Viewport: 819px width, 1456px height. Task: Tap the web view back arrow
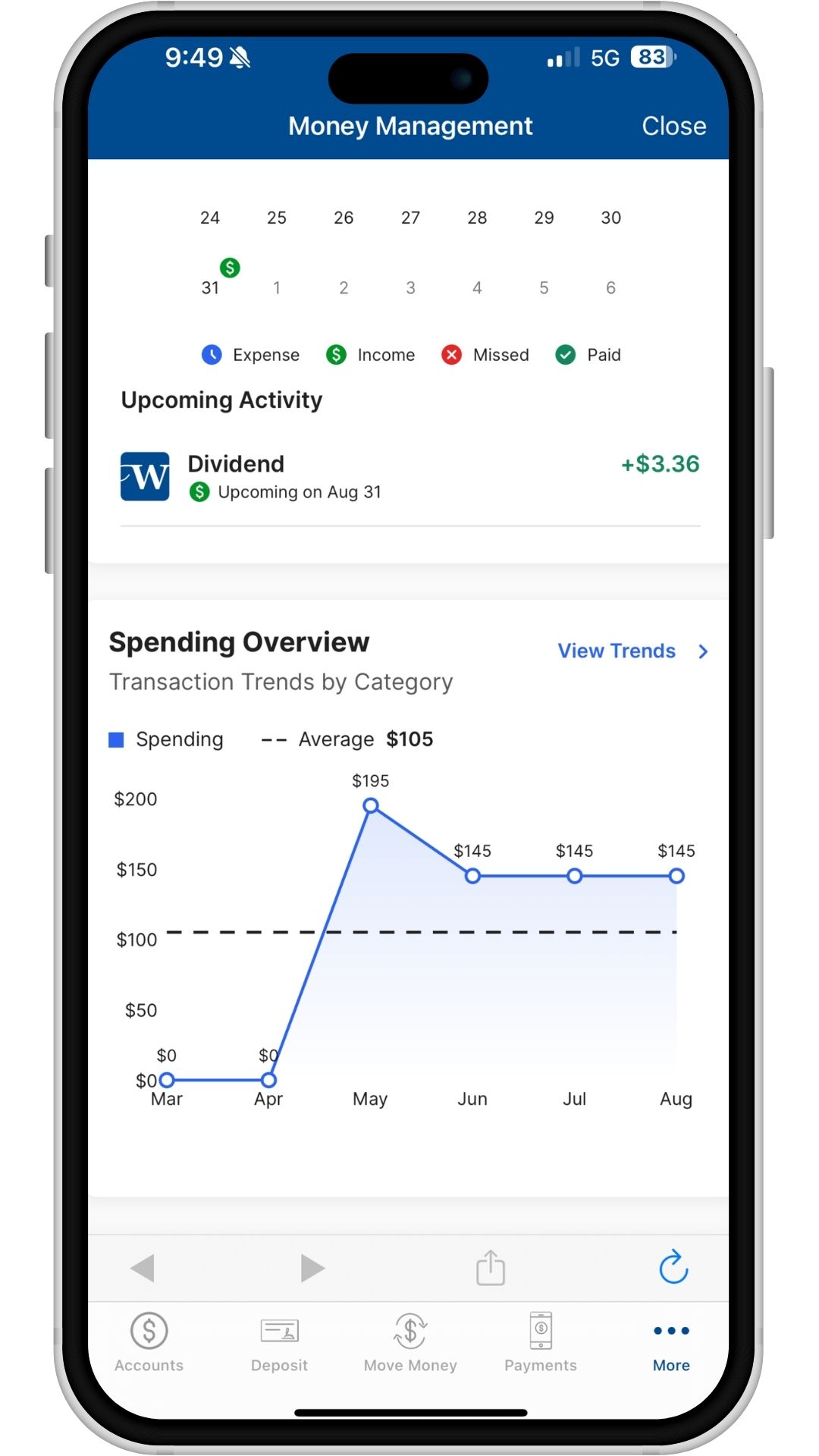click(143, 1267)
